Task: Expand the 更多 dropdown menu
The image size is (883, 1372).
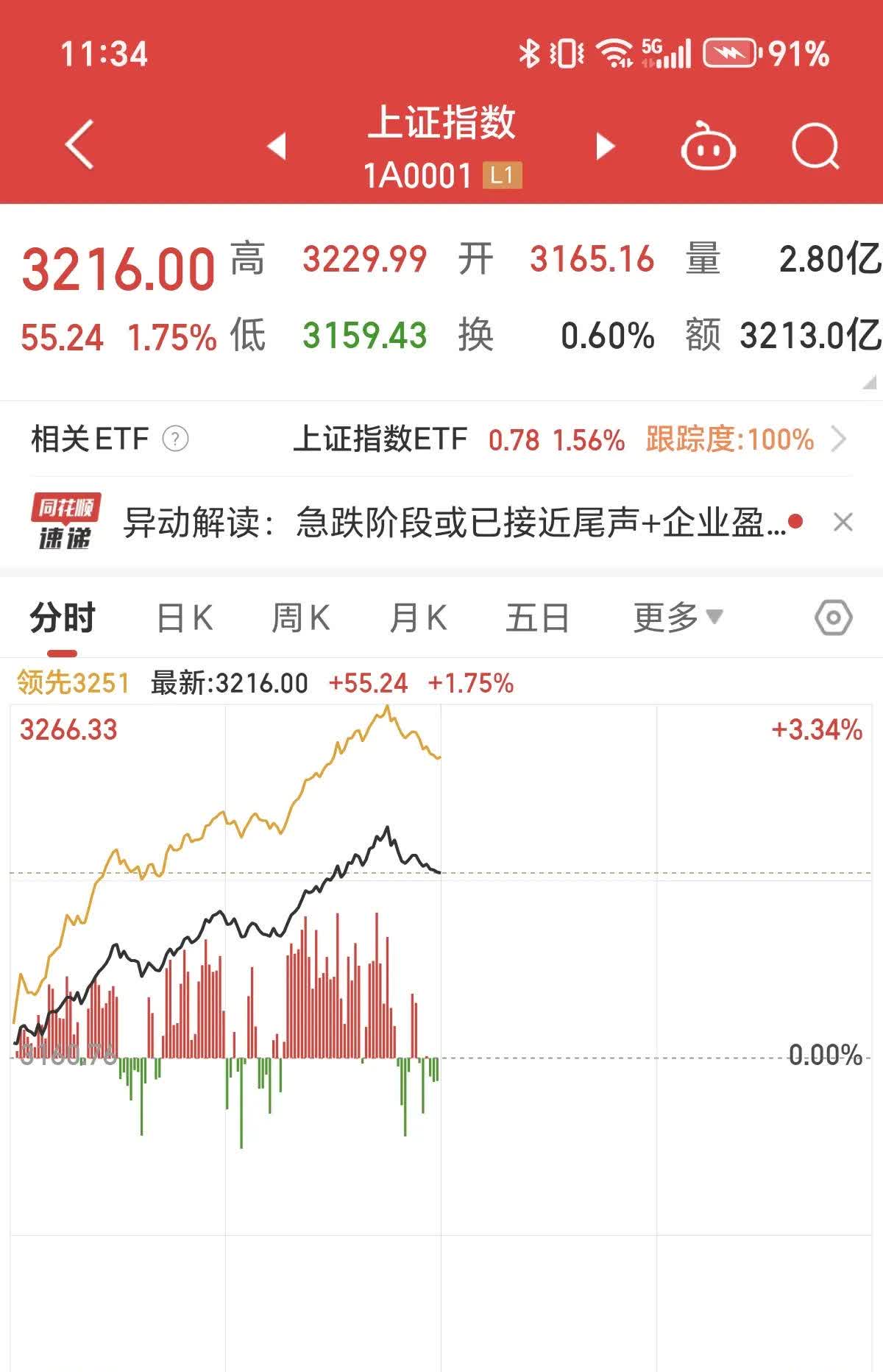Action: (673, 618)
